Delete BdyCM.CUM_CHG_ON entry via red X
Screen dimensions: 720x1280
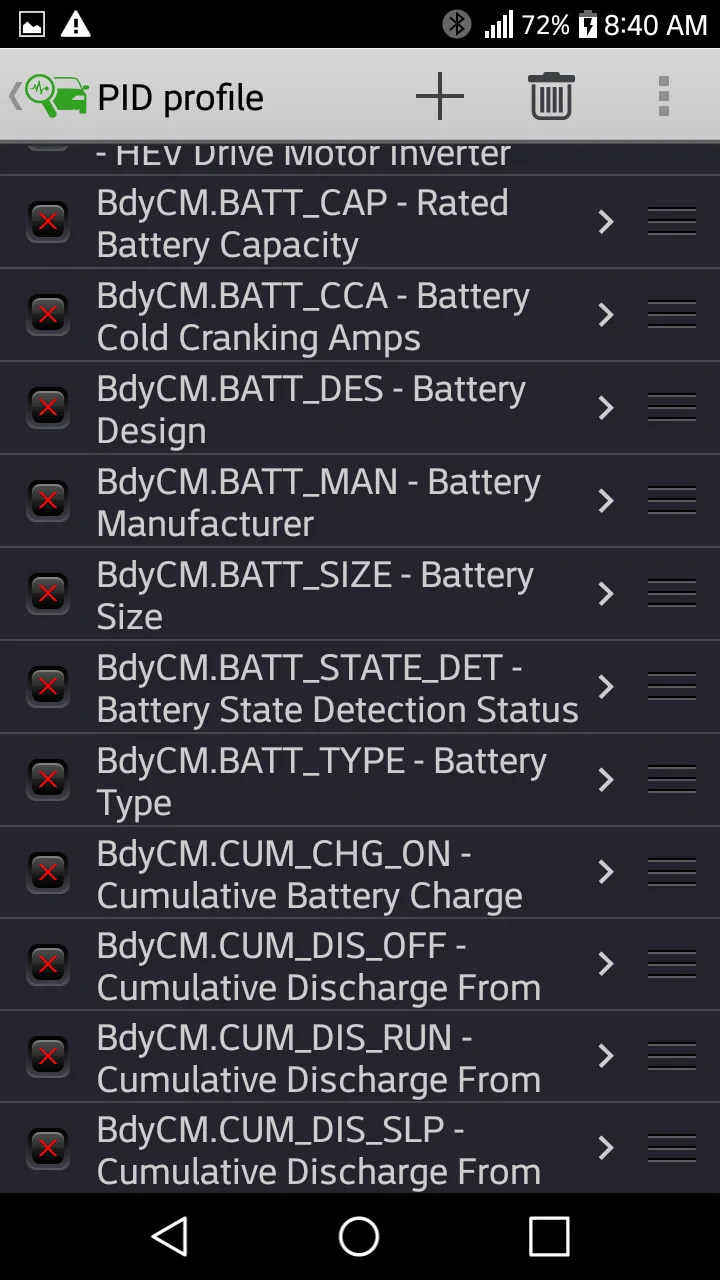48,872
